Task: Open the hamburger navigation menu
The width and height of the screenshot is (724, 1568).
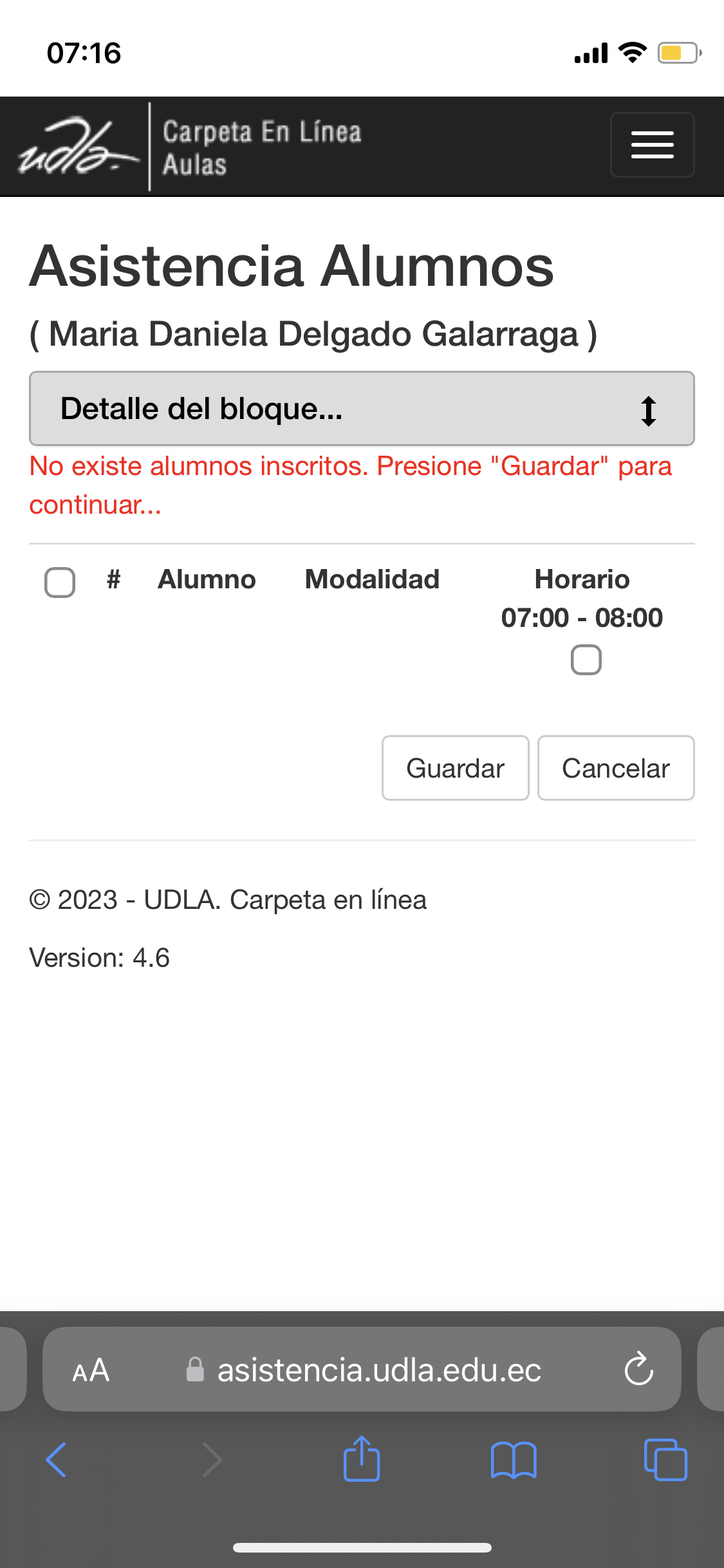Action: click(652, 145)
